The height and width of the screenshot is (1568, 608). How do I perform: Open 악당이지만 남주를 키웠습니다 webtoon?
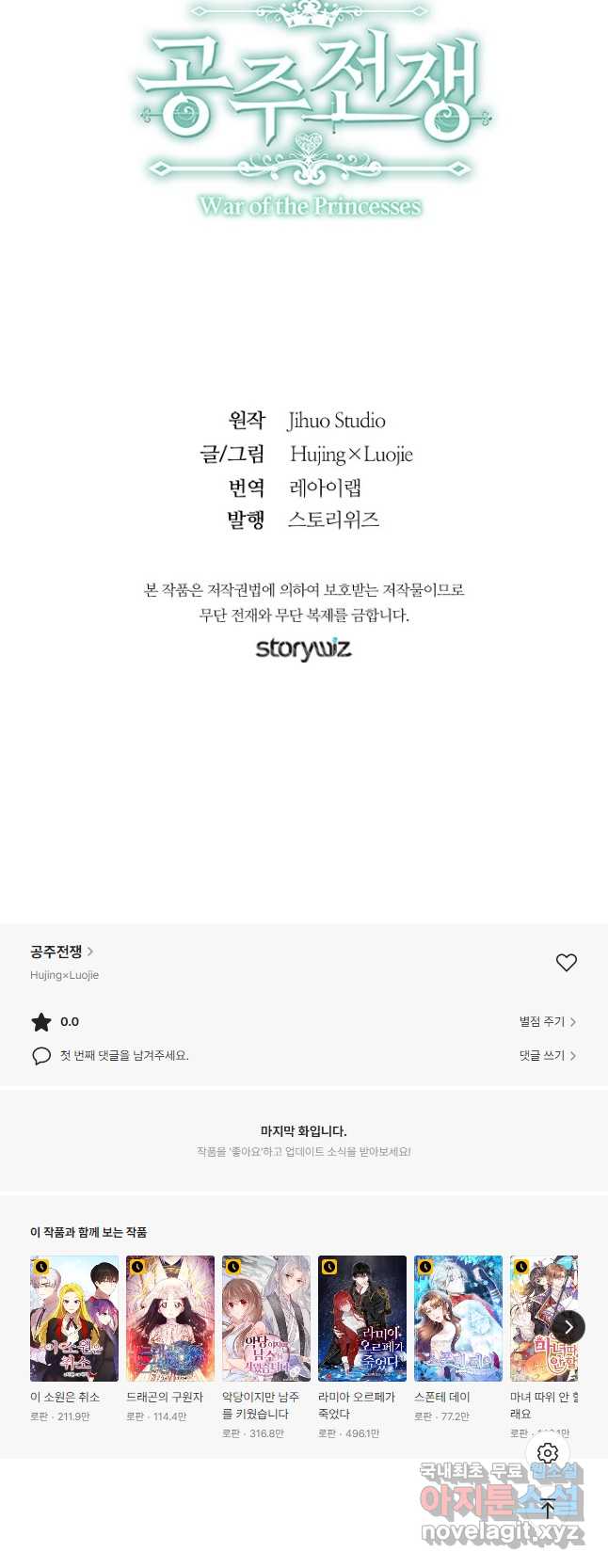point(266,1318)
